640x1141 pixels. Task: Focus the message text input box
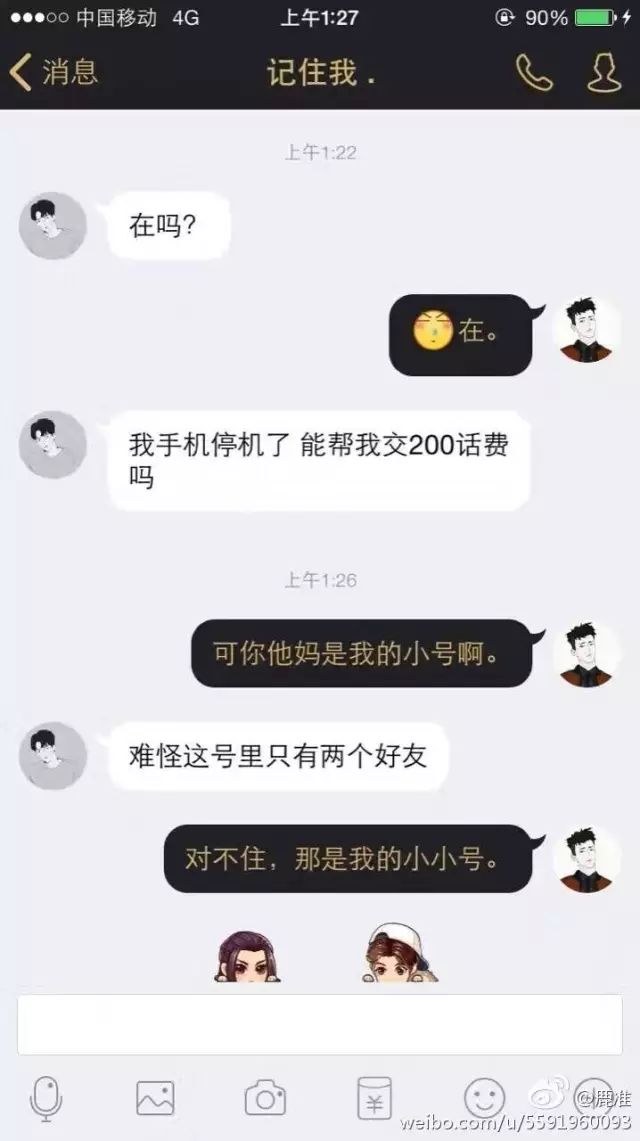click(x=320, y=1024)
